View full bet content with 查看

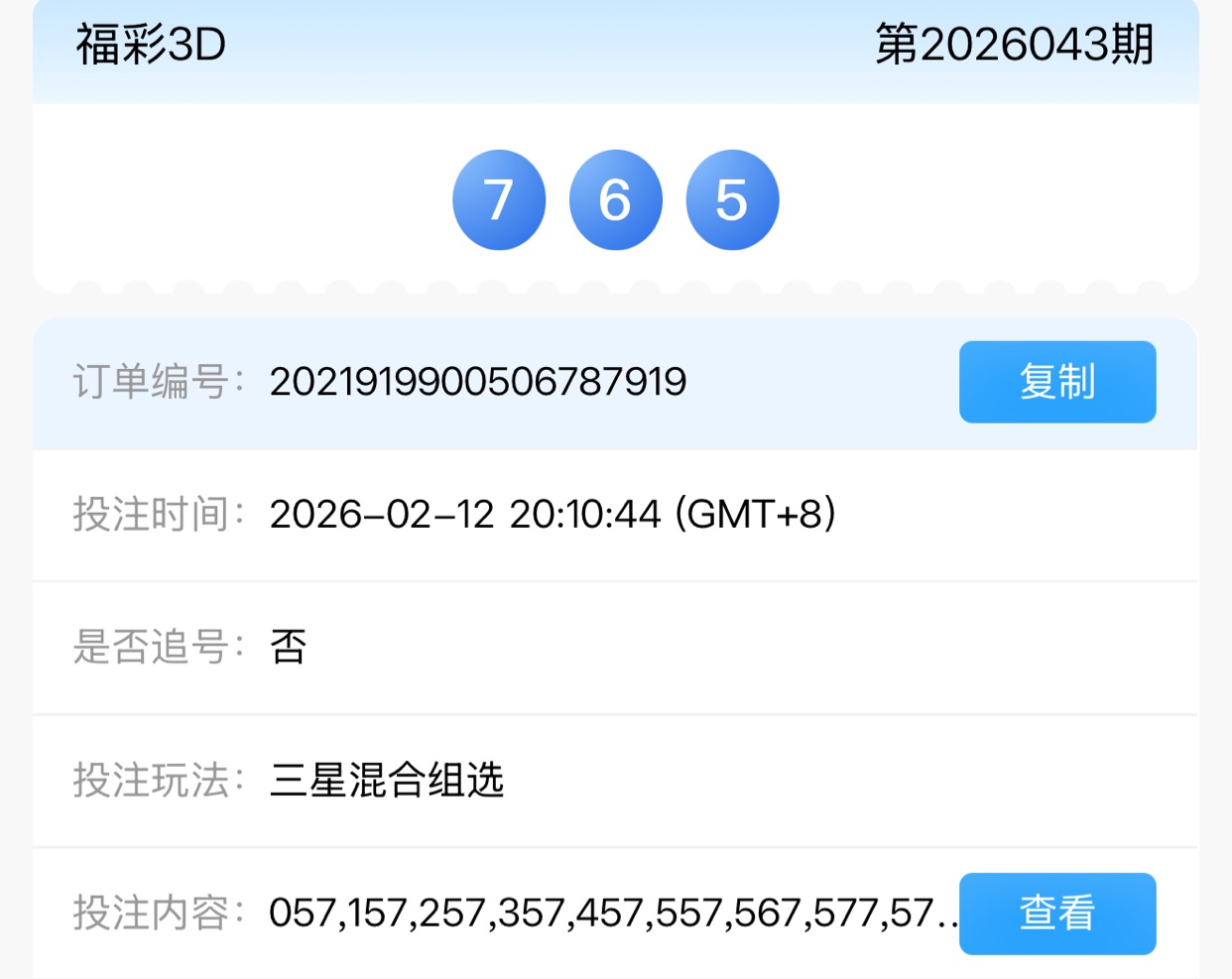(1056, 913)
